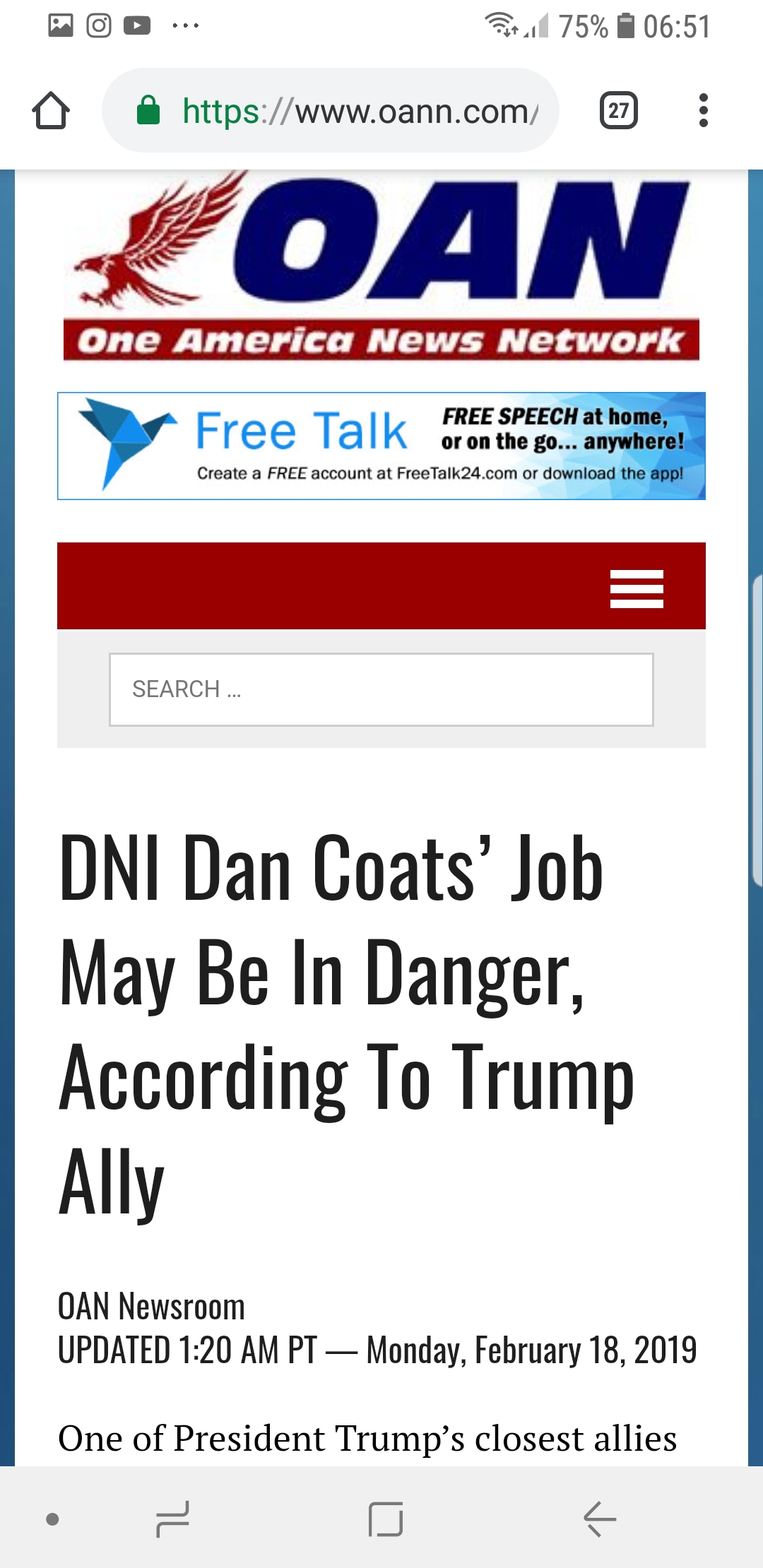The height and width of the screenshot is (1568, 763).
Task: Open the OAN logo homepage link
Action: coord(381,268)
